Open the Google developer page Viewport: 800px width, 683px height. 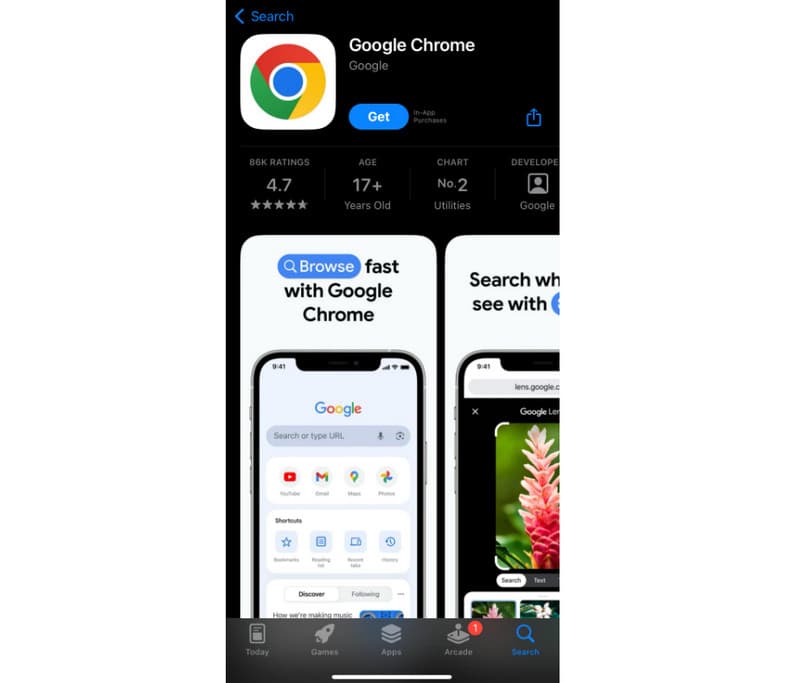click(x=537, y=184)
